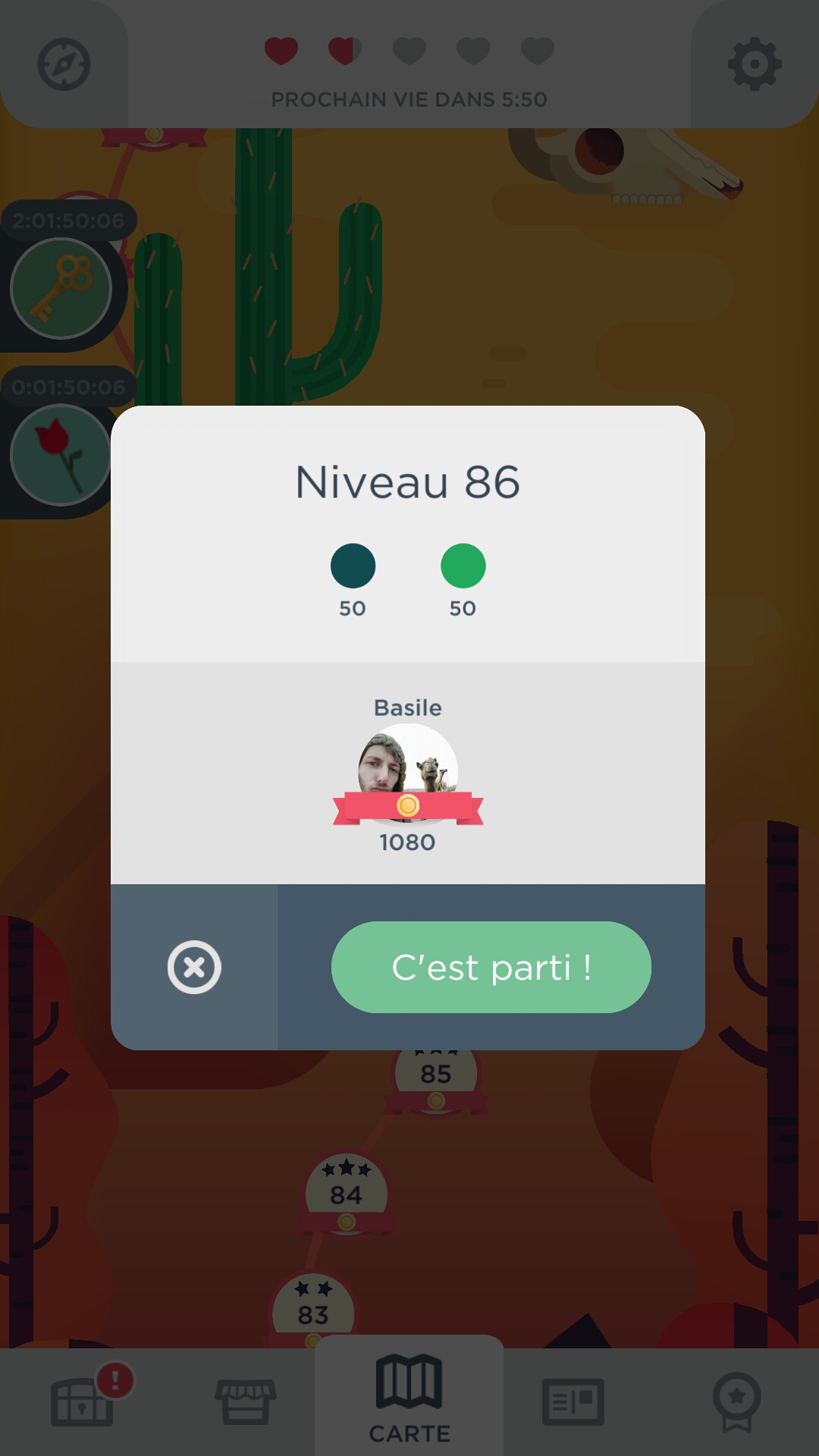Open the compass icon
Viewport: 819px width, 1456px height.
coord(64,64)
